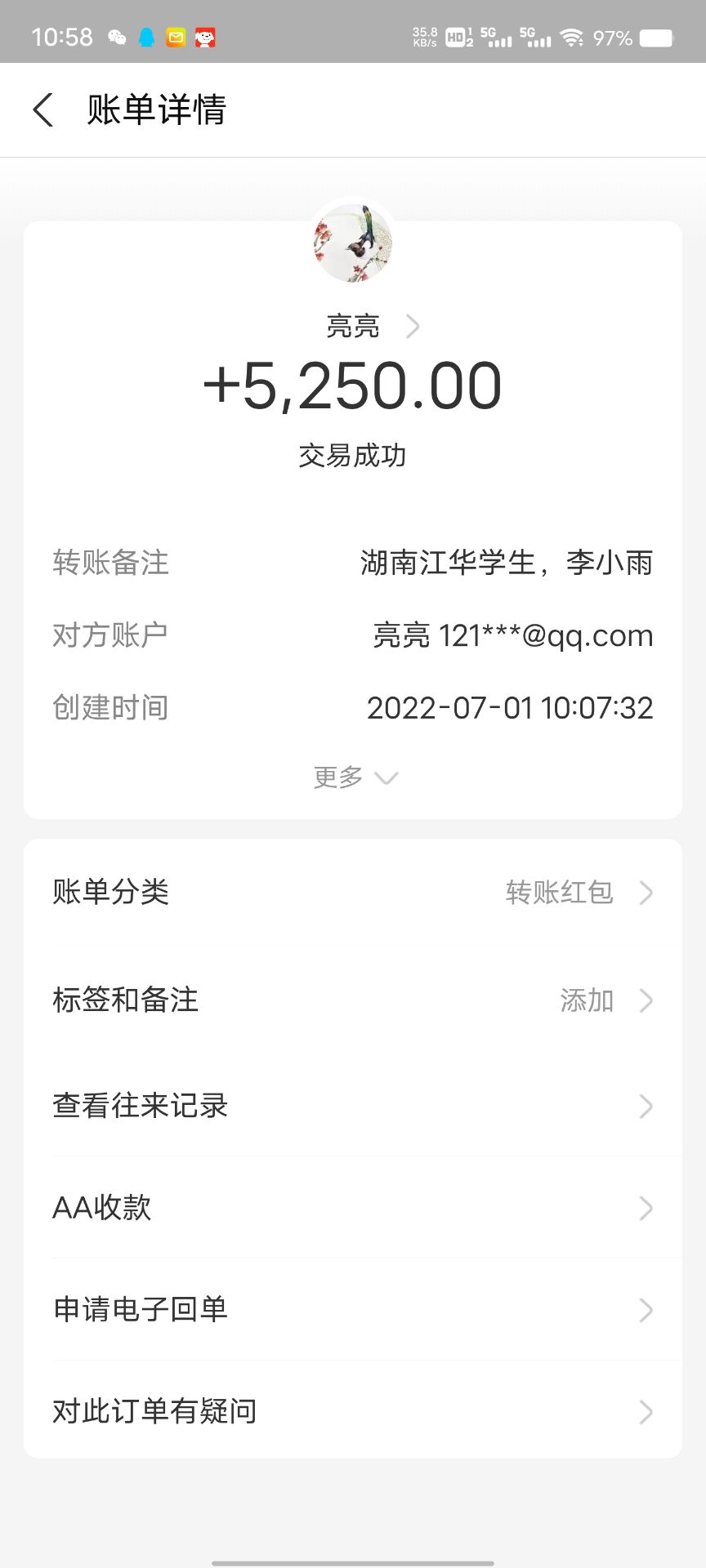
Task: Tap the HD call indicator icon
Action: click(x=455, y=38)
